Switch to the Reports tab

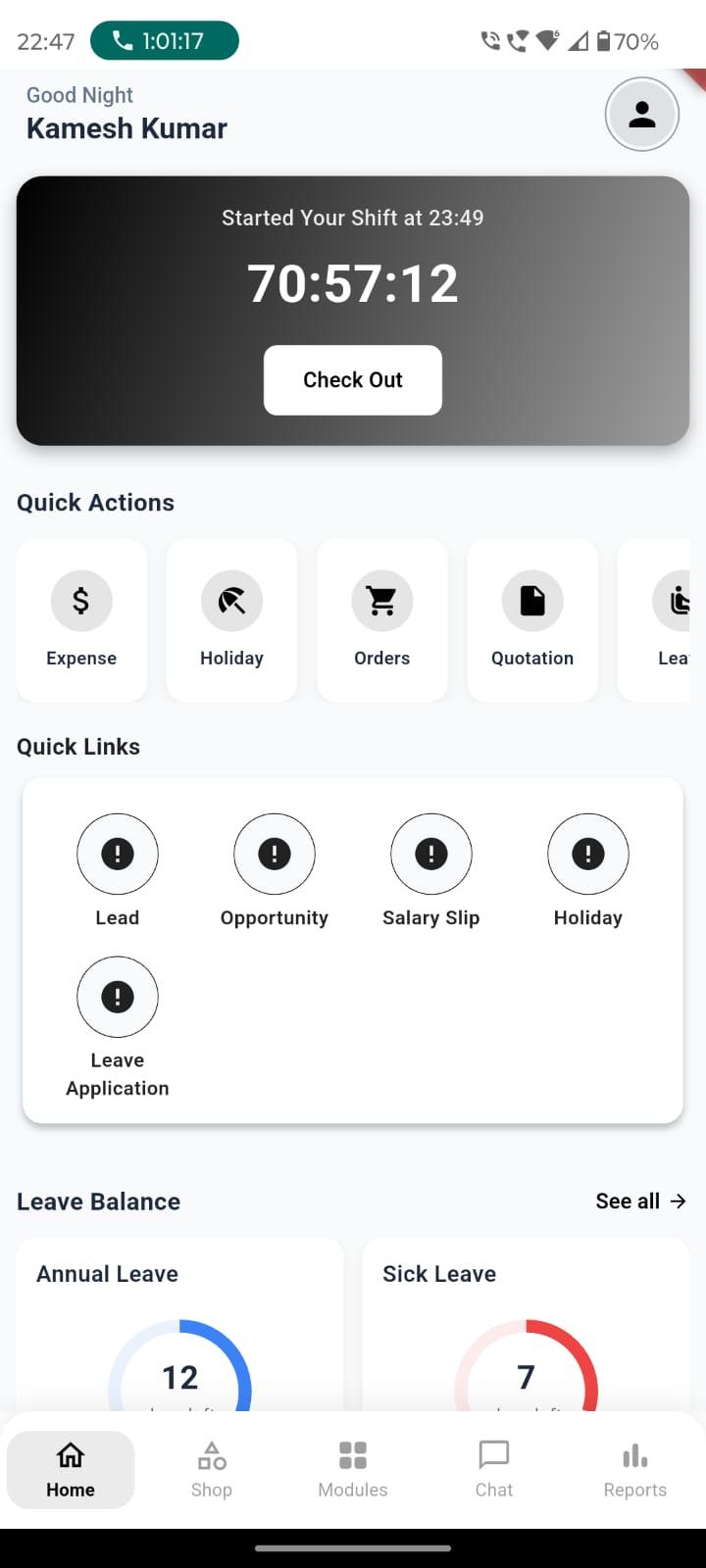(634, 1468)
